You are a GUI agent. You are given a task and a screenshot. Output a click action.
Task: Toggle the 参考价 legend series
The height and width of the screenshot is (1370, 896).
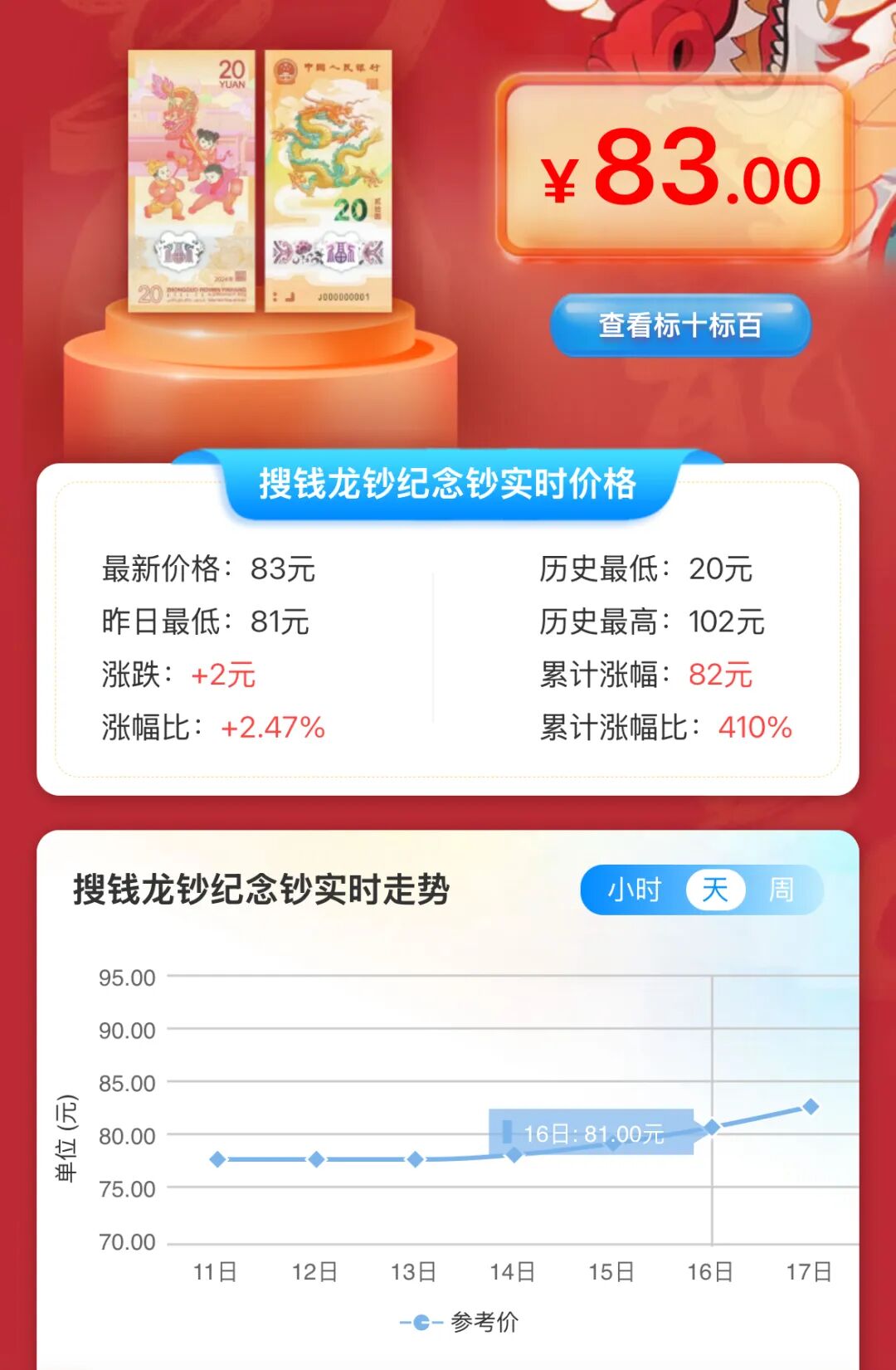[x=460, y=1322]
